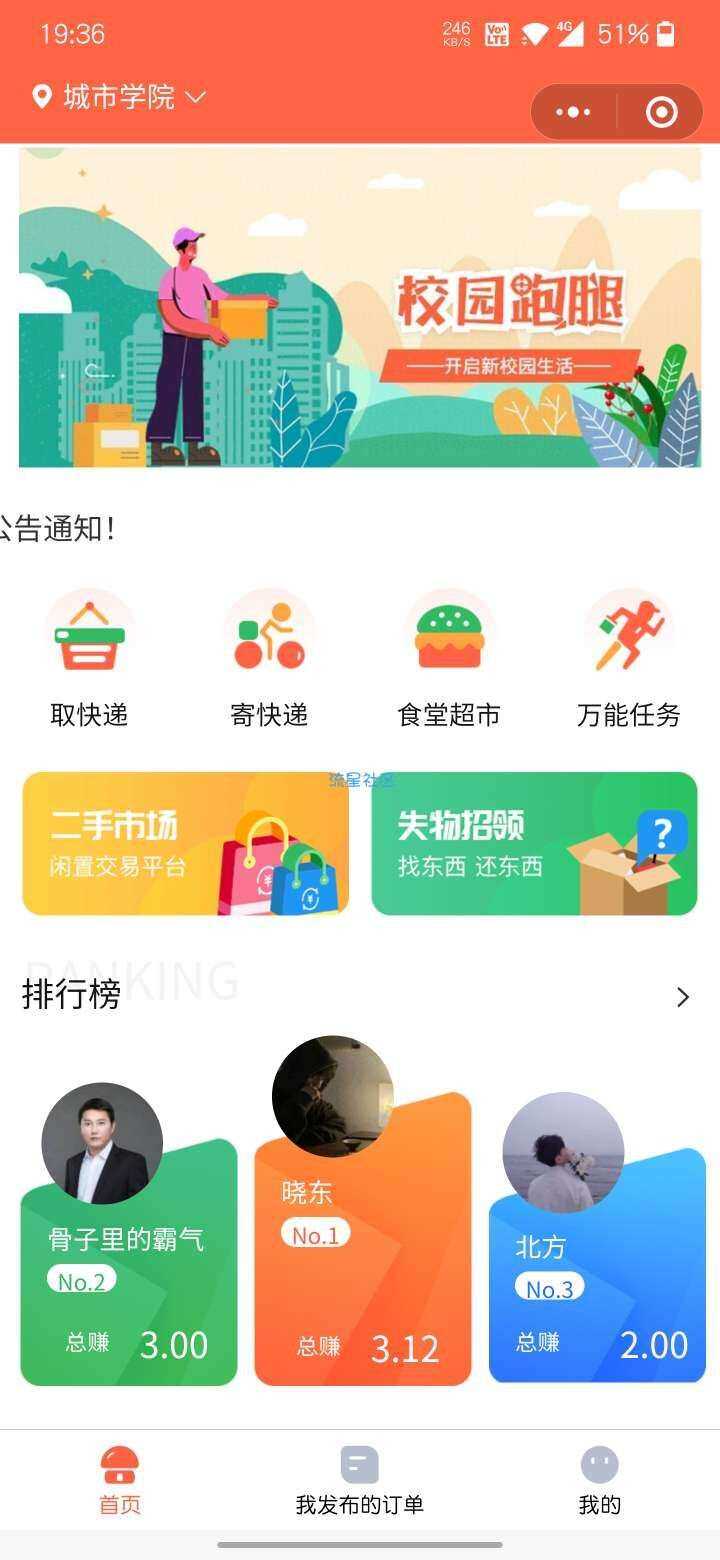Viewport: 720px width, 1560px height.
Task: Open the 取快递 pickup express icon
Action: (x=89, y=632)
